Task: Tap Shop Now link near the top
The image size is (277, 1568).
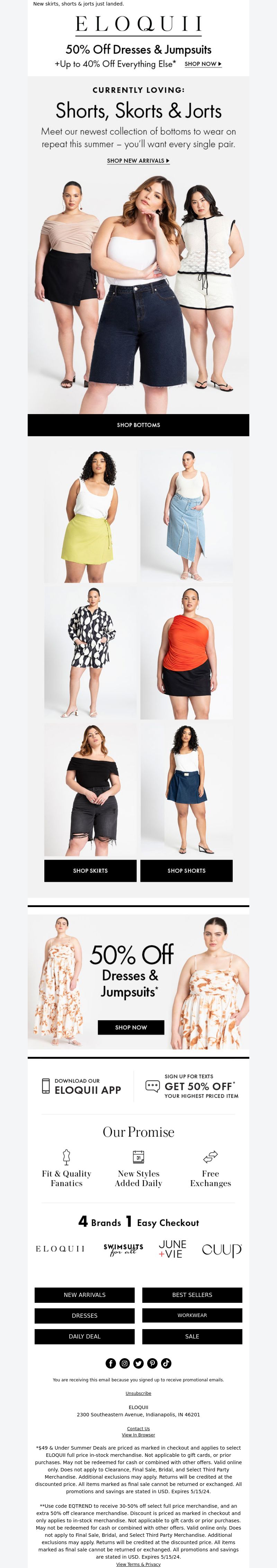Action: [x=203, y=64]
